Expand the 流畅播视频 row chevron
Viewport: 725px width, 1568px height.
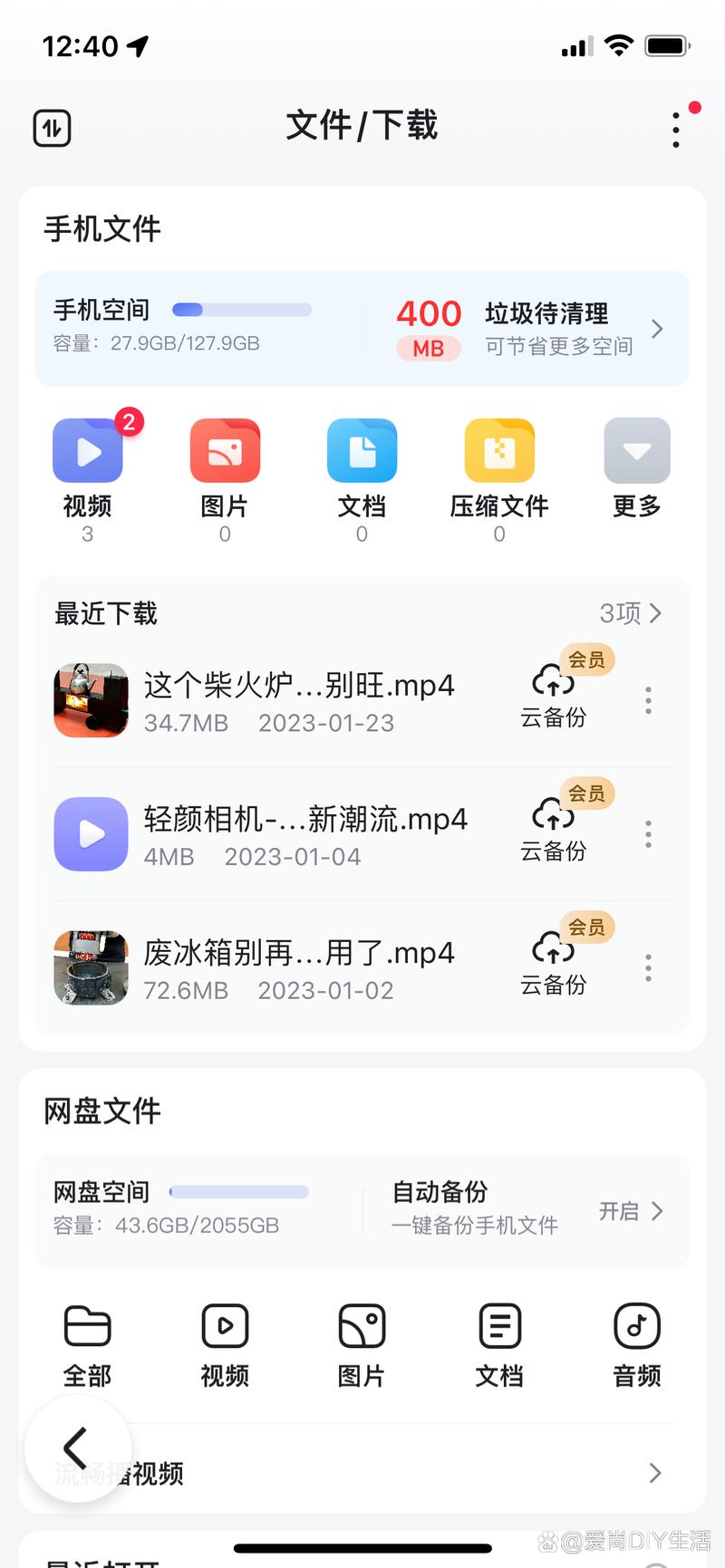[x=654, y=1474]
